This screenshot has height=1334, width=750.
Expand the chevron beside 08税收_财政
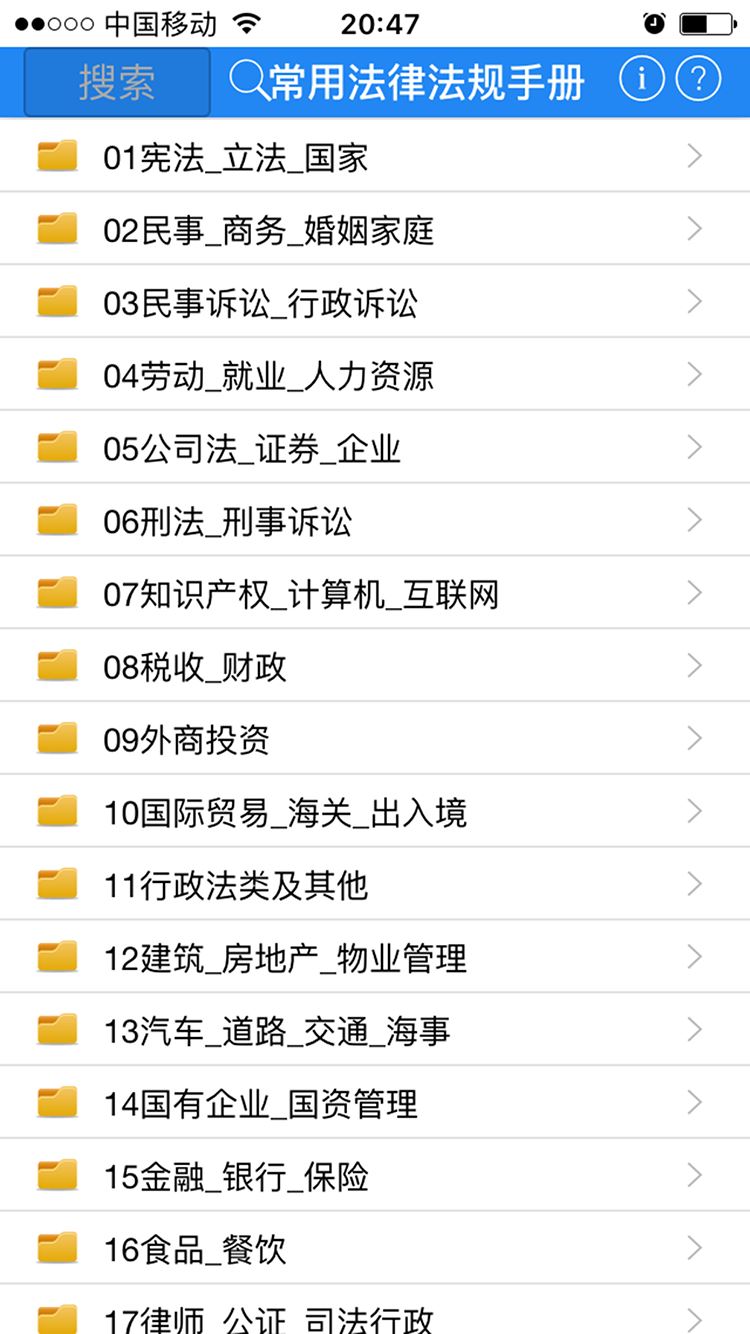[694, 665]
